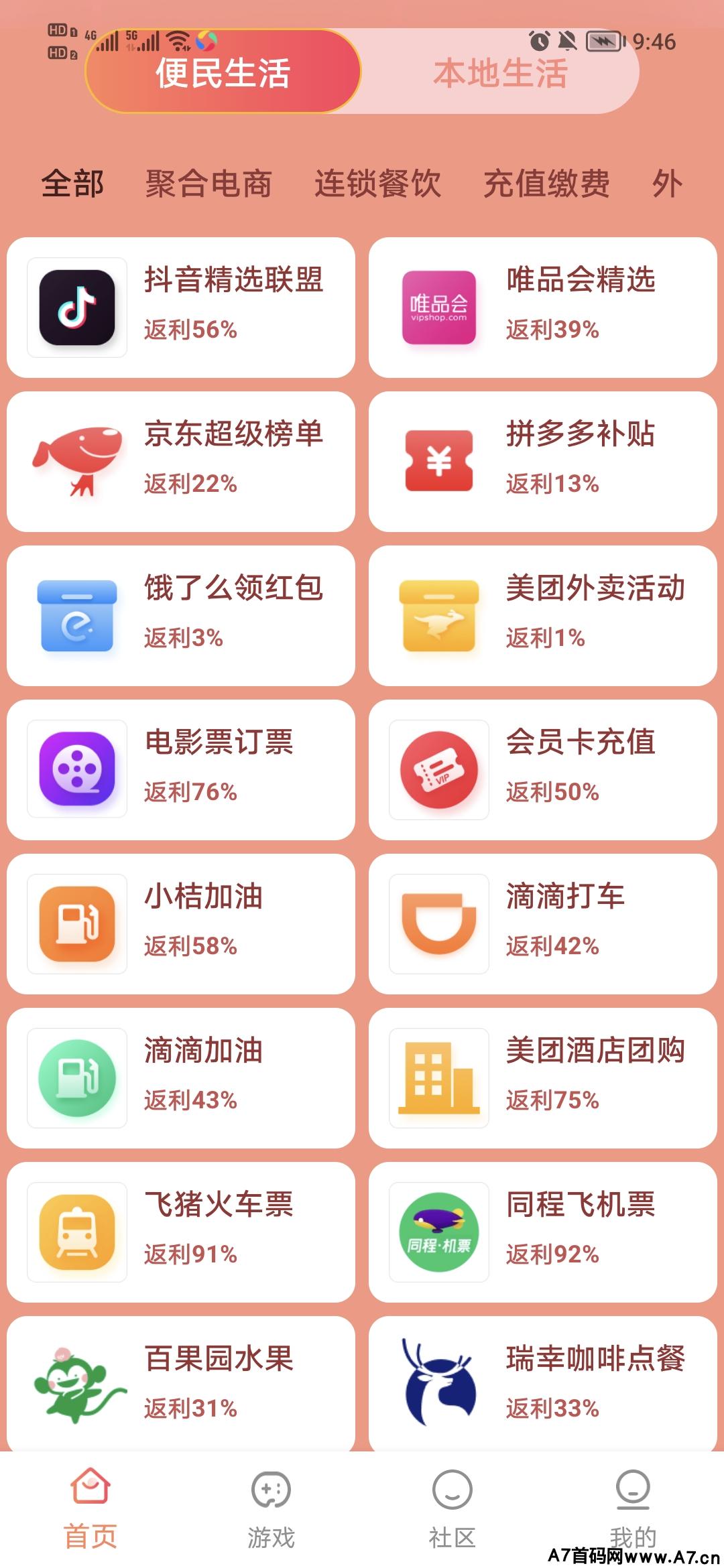Screen dimensions: 724x1568
Task: Choose the 充值缴费 category
Action: 547,183
